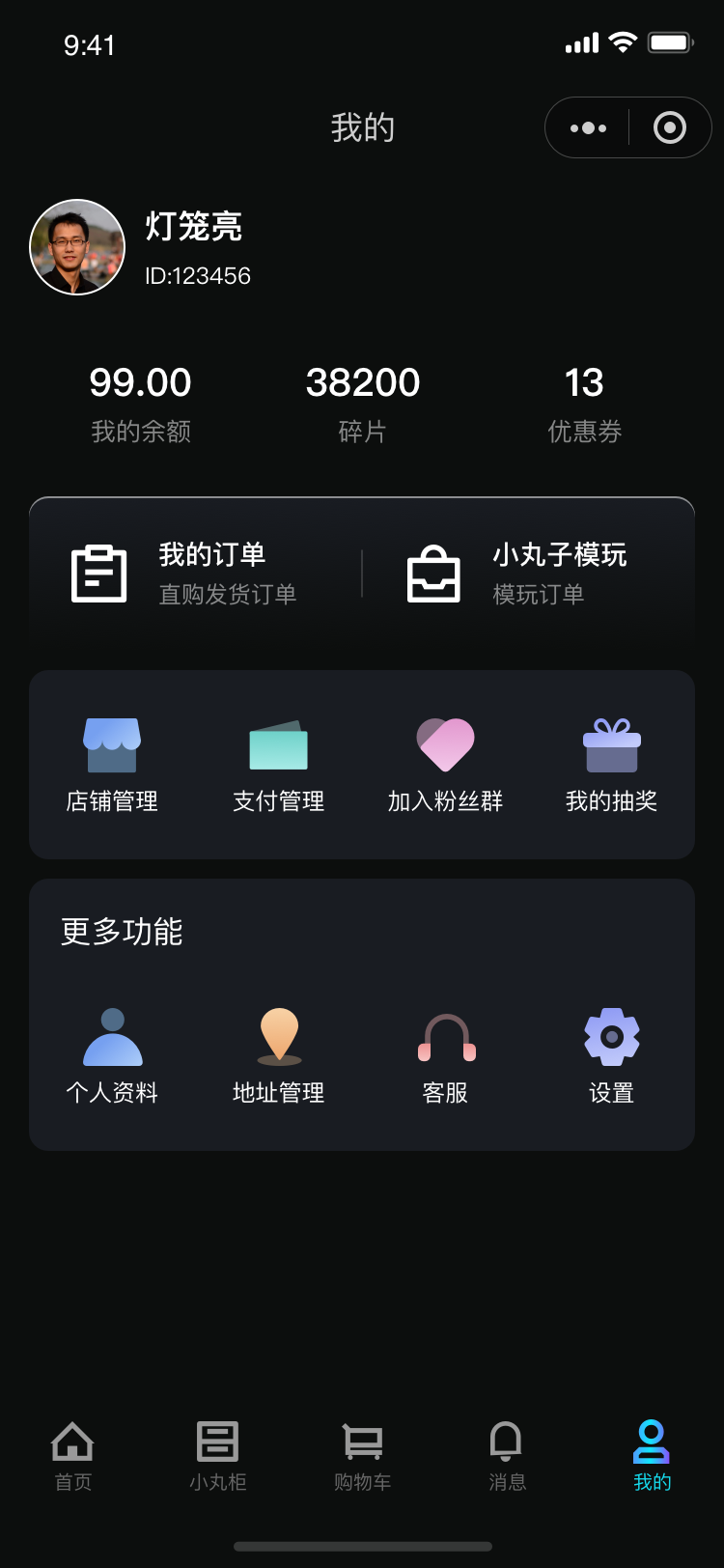Go to the 购物车 tab
The height and width of the screenshot is (1568, 724).
(362, 1456)
